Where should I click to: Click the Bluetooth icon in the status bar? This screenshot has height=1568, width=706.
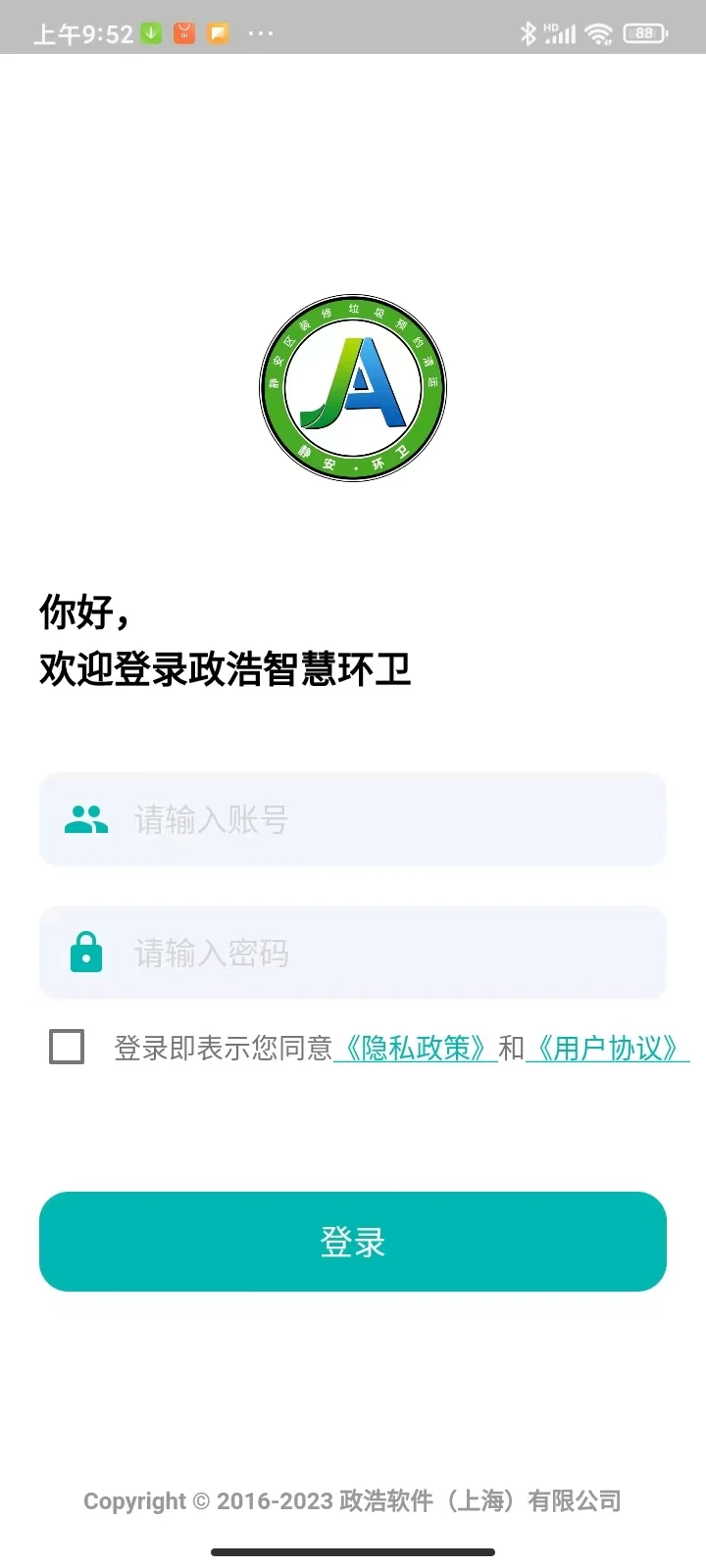pyautogui.click(x=531, y=32)
